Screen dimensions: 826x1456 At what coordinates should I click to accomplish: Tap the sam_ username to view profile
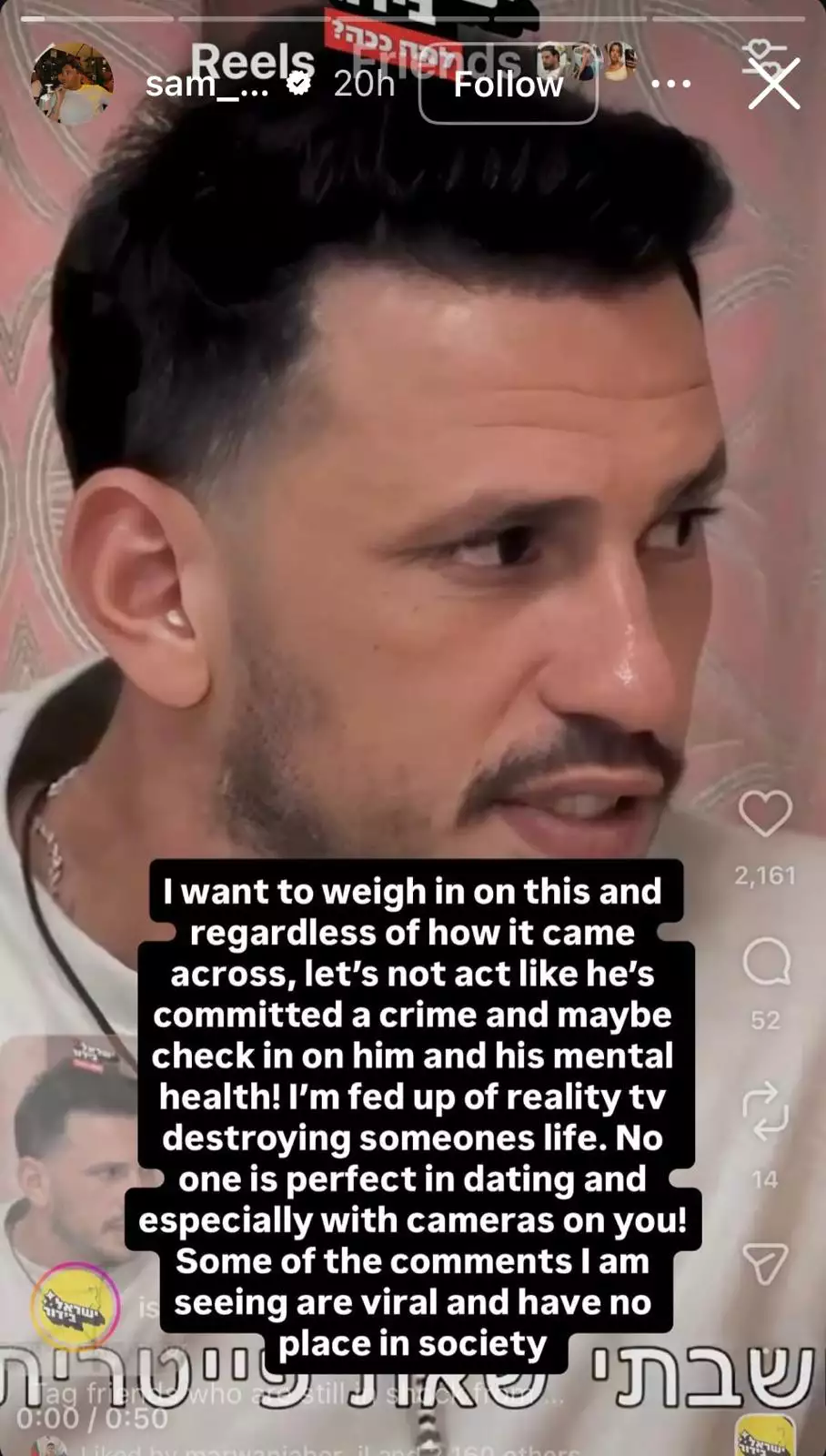tap(206, 85)
